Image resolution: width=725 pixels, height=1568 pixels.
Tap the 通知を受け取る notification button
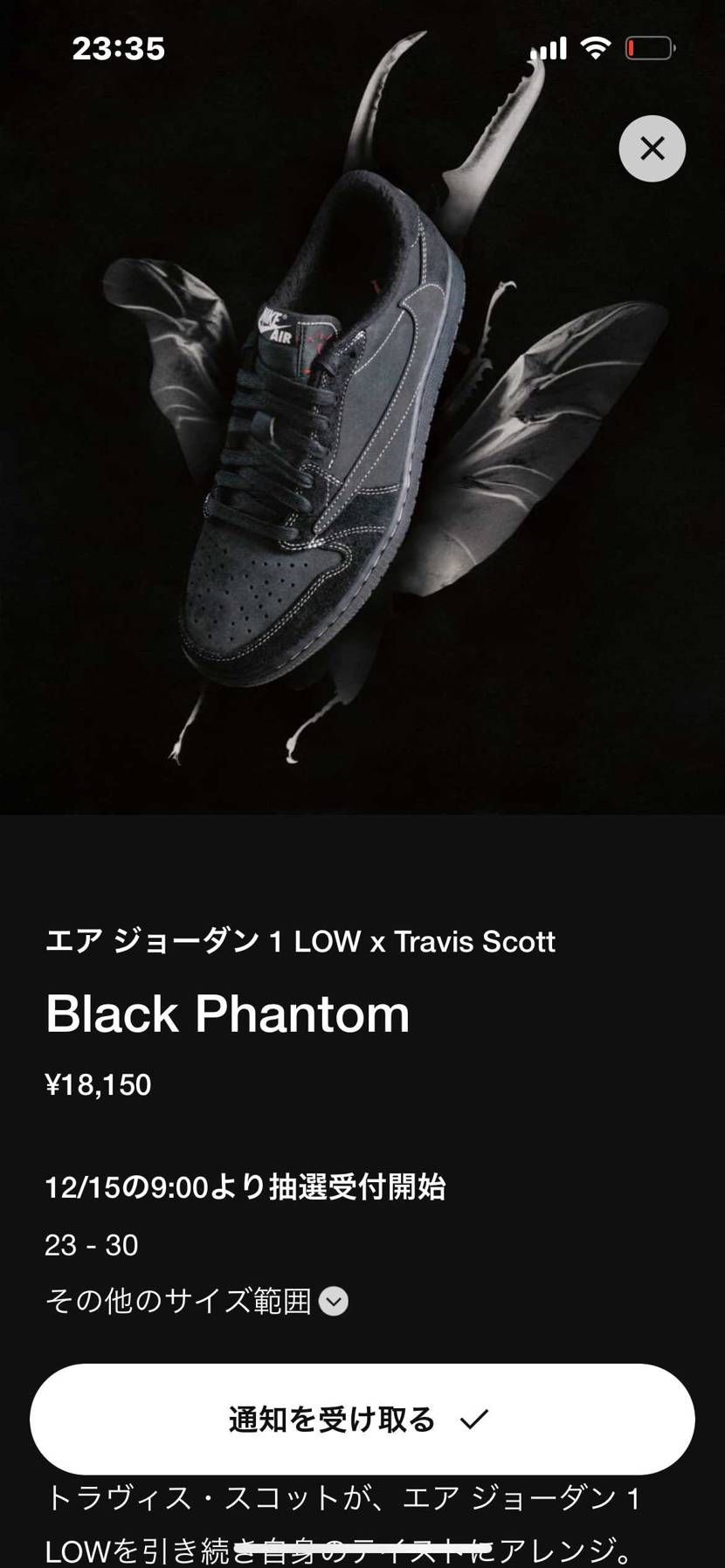click(x=362, y=1419)
